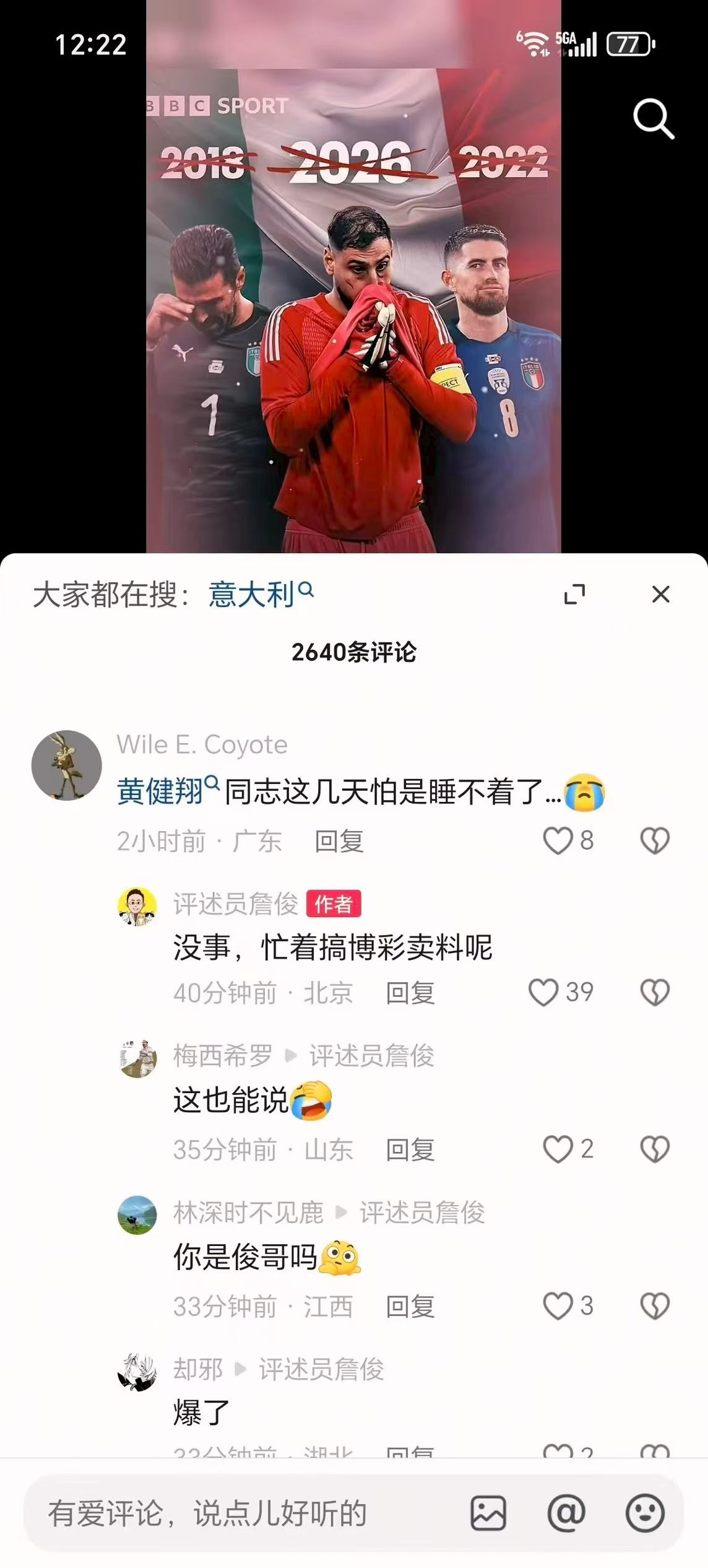Image resolution: width=708 pixels, height=1568 pixels.
Task: Attach an image to the comment
Action: coord(488,1514)
